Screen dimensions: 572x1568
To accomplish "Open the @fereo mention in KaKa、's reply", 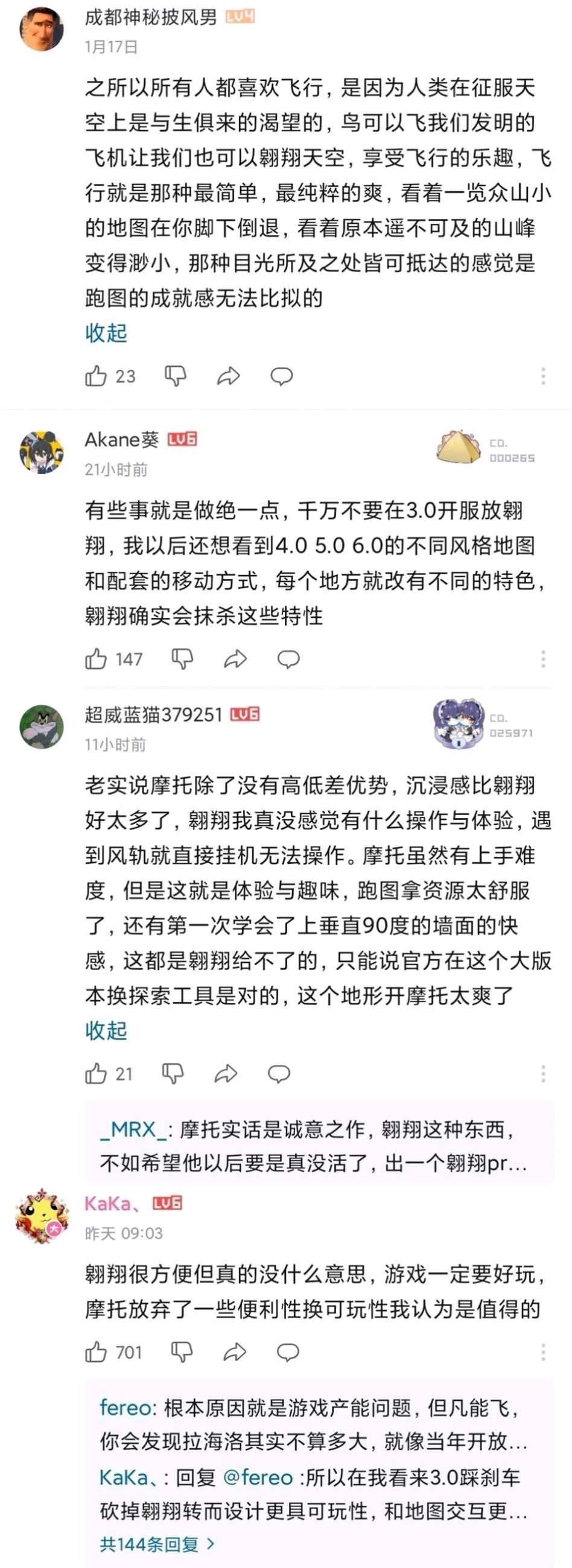I will click(x=258, y=1478).
